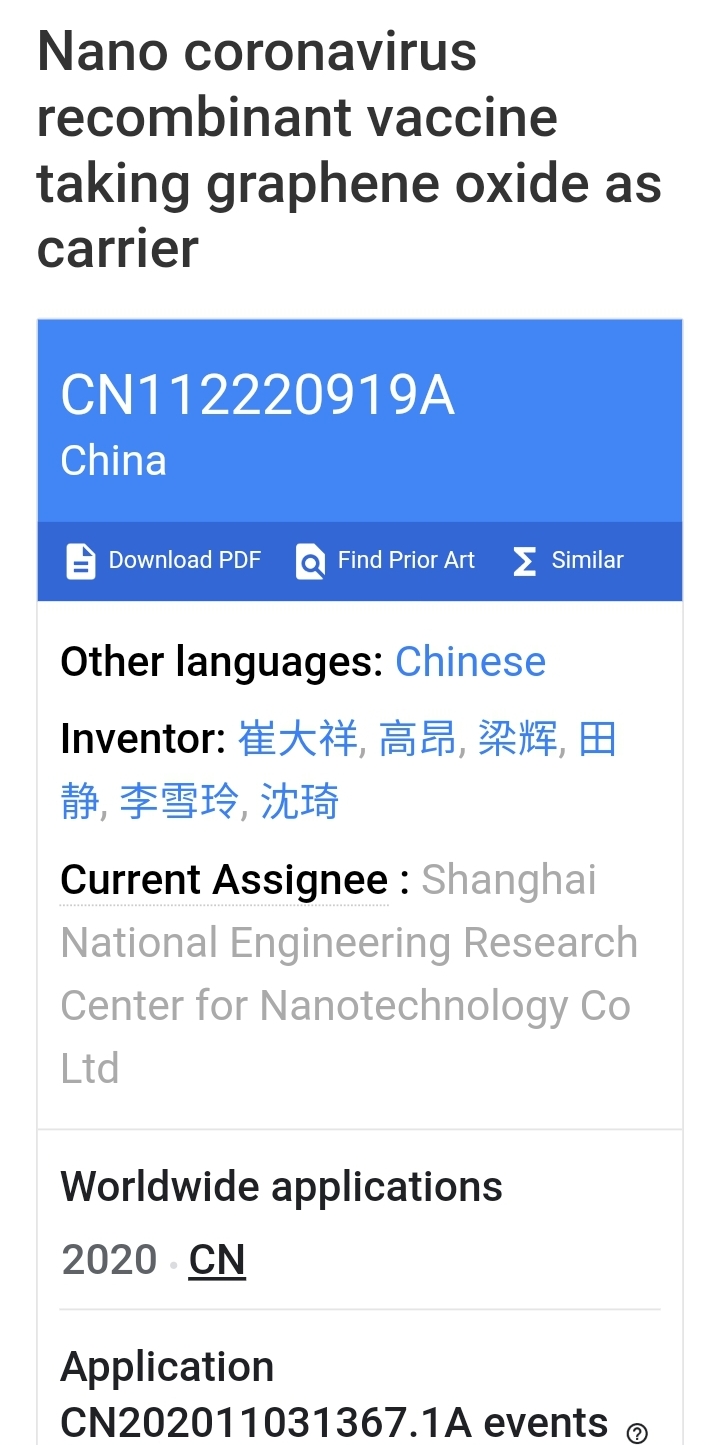Download the patent PDF
Image resolution: width=720 pixels, height=1445 pixels.
click(x=164, y=561)
